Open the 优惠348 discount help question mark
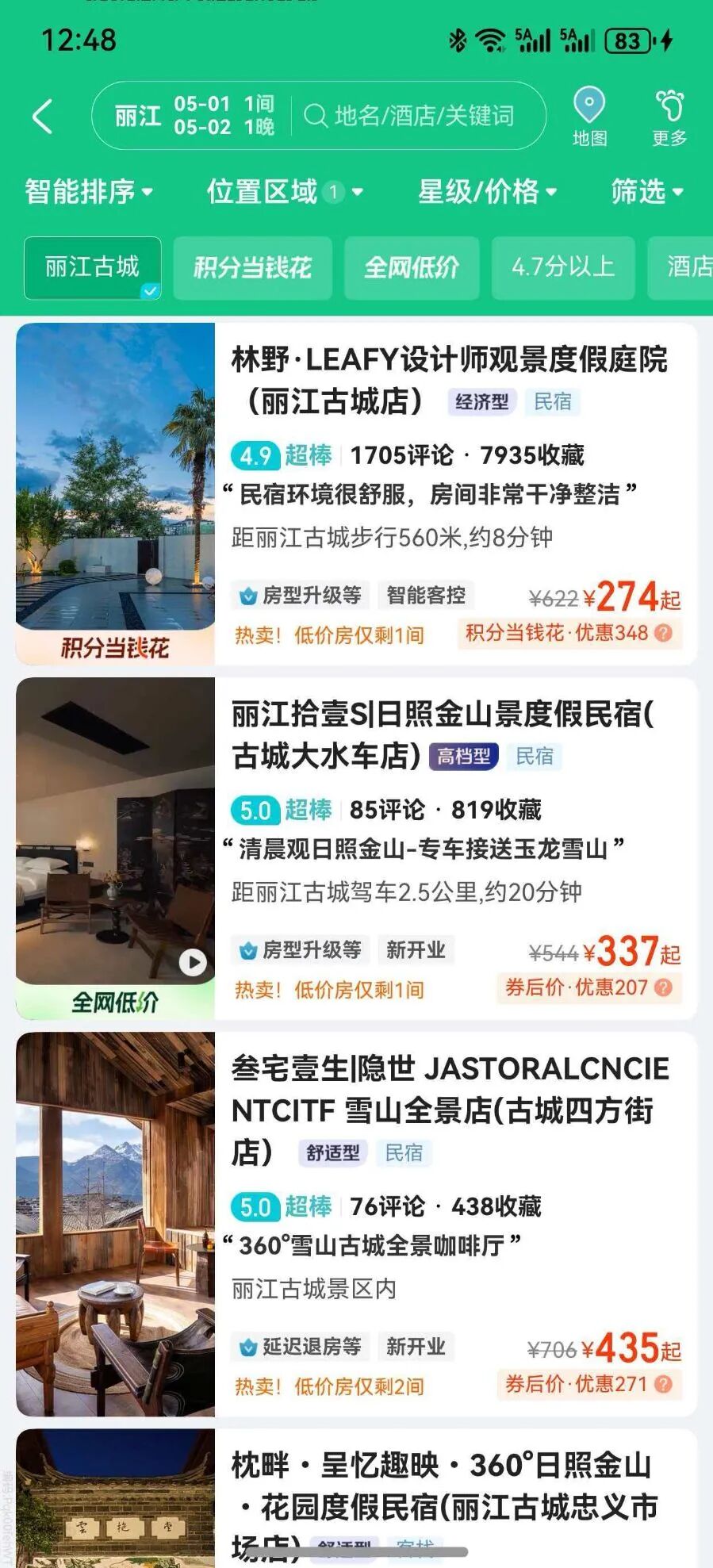713x1568 pixels. [662, 635]
